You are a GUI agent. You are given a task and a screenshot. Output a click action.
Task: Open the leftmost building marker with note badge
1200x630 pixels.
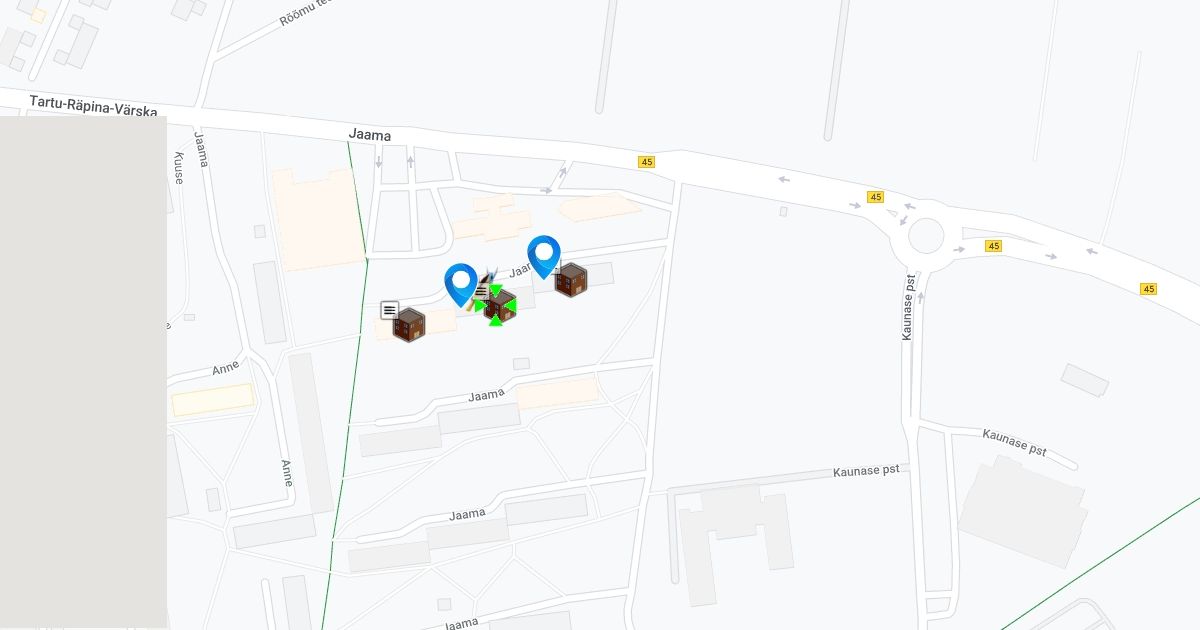(x=409, y=325)
